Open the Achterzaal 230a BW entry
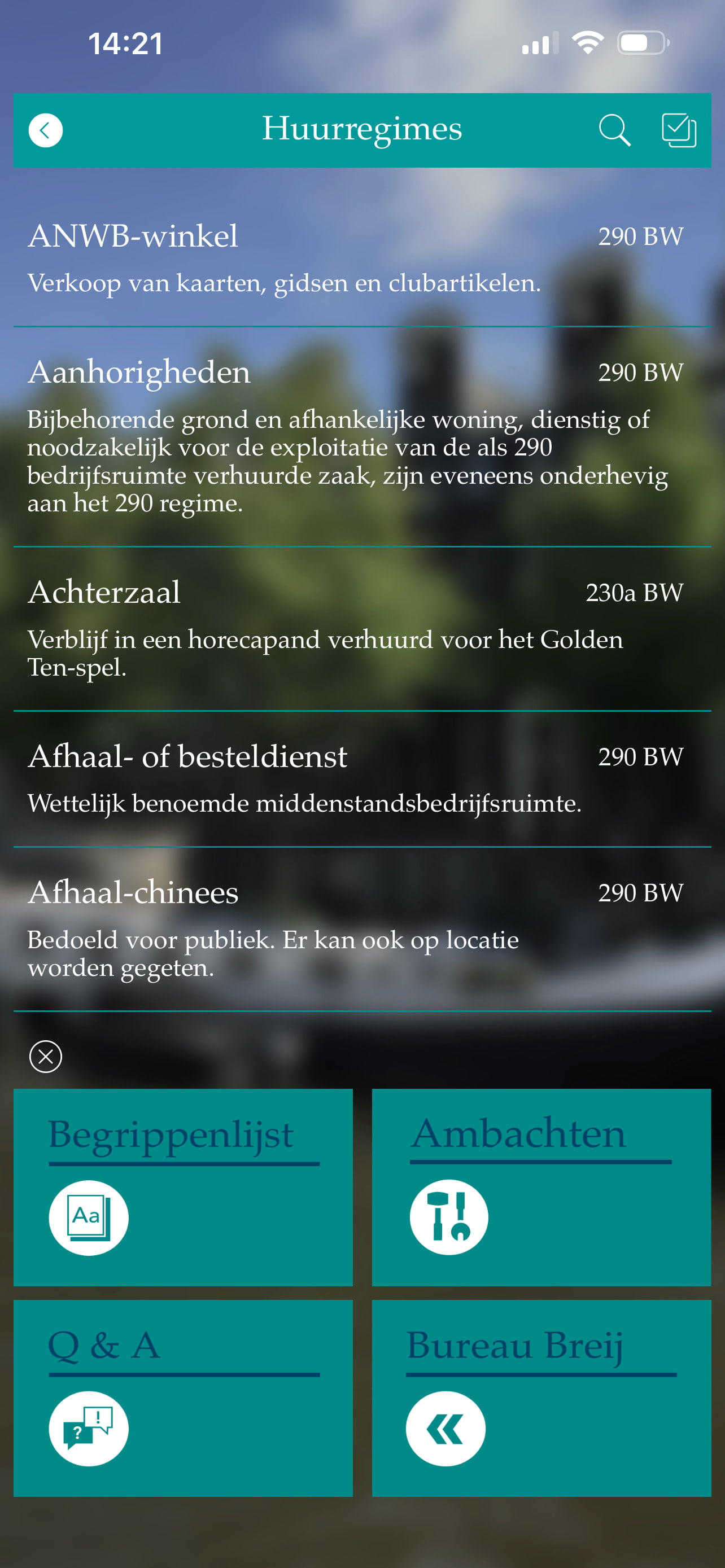Image resolution: width=725 pixels, height=1568 pixels. (243, 621)
